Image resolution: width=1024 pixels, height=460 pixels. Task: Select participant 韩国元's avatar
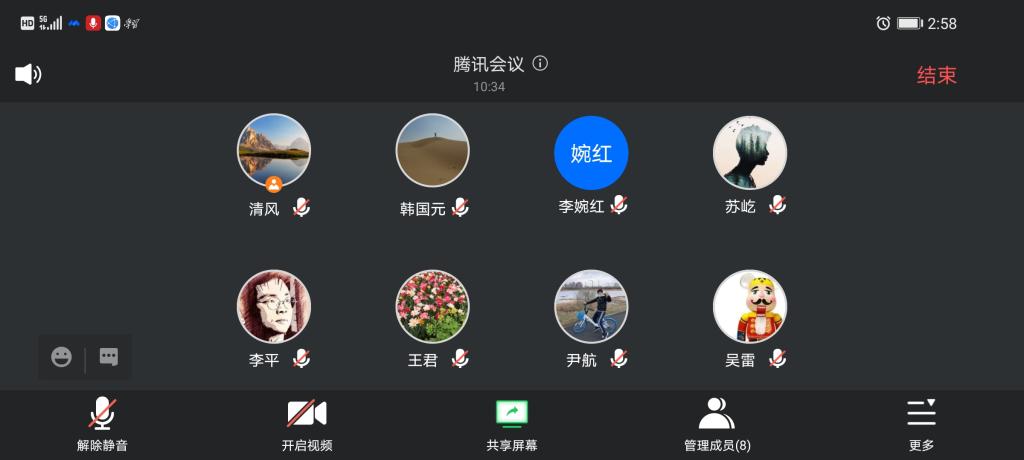[433, 151]
